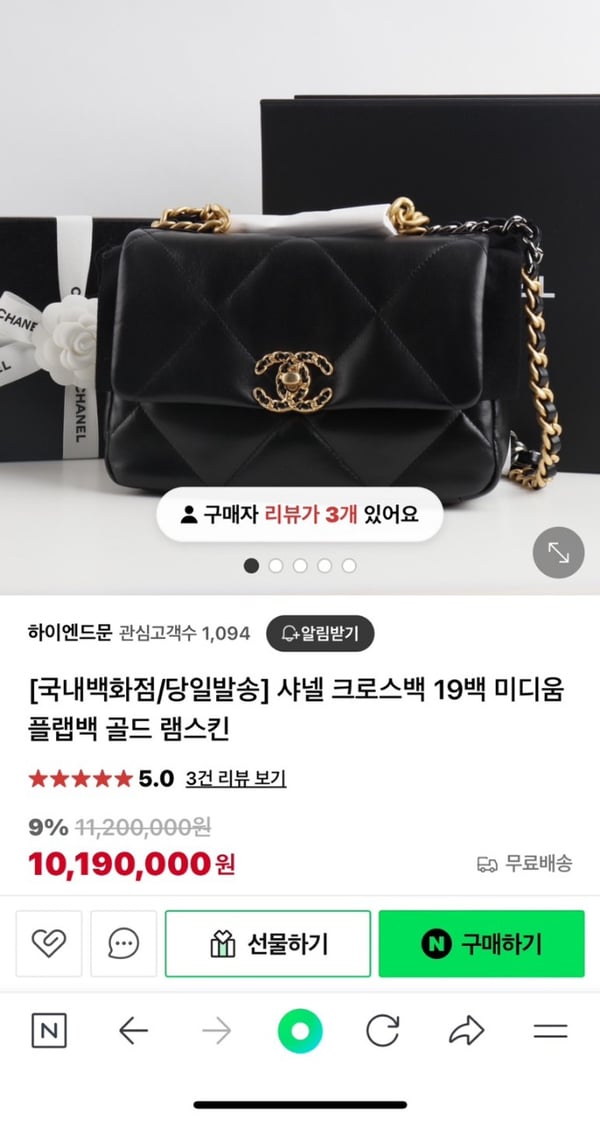
Task: Open the 하이엔드문 store page
Action: (x=70, y=633)
